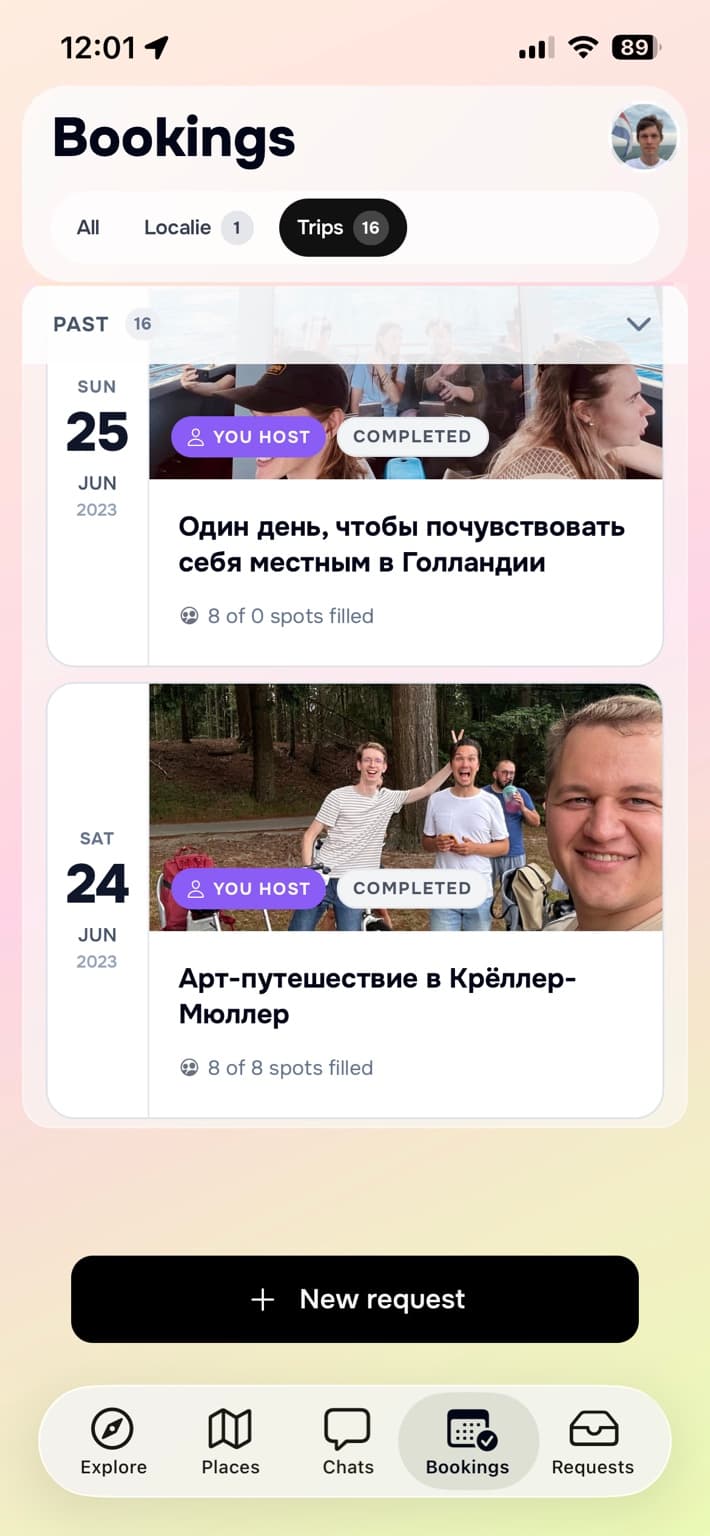Select the Localie filter tab

pos(197,228)
